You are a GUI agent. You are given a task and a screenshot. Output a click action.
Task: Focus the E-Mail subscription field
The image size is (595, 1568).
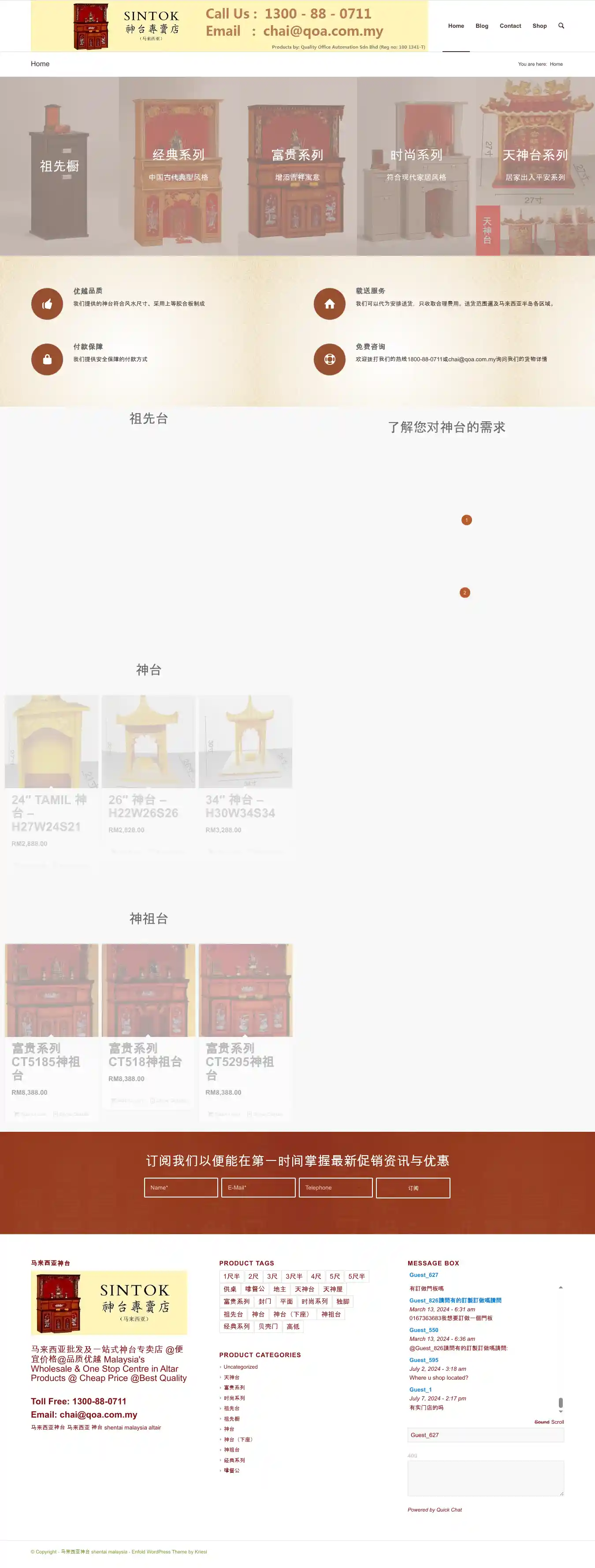point(258,1187)
